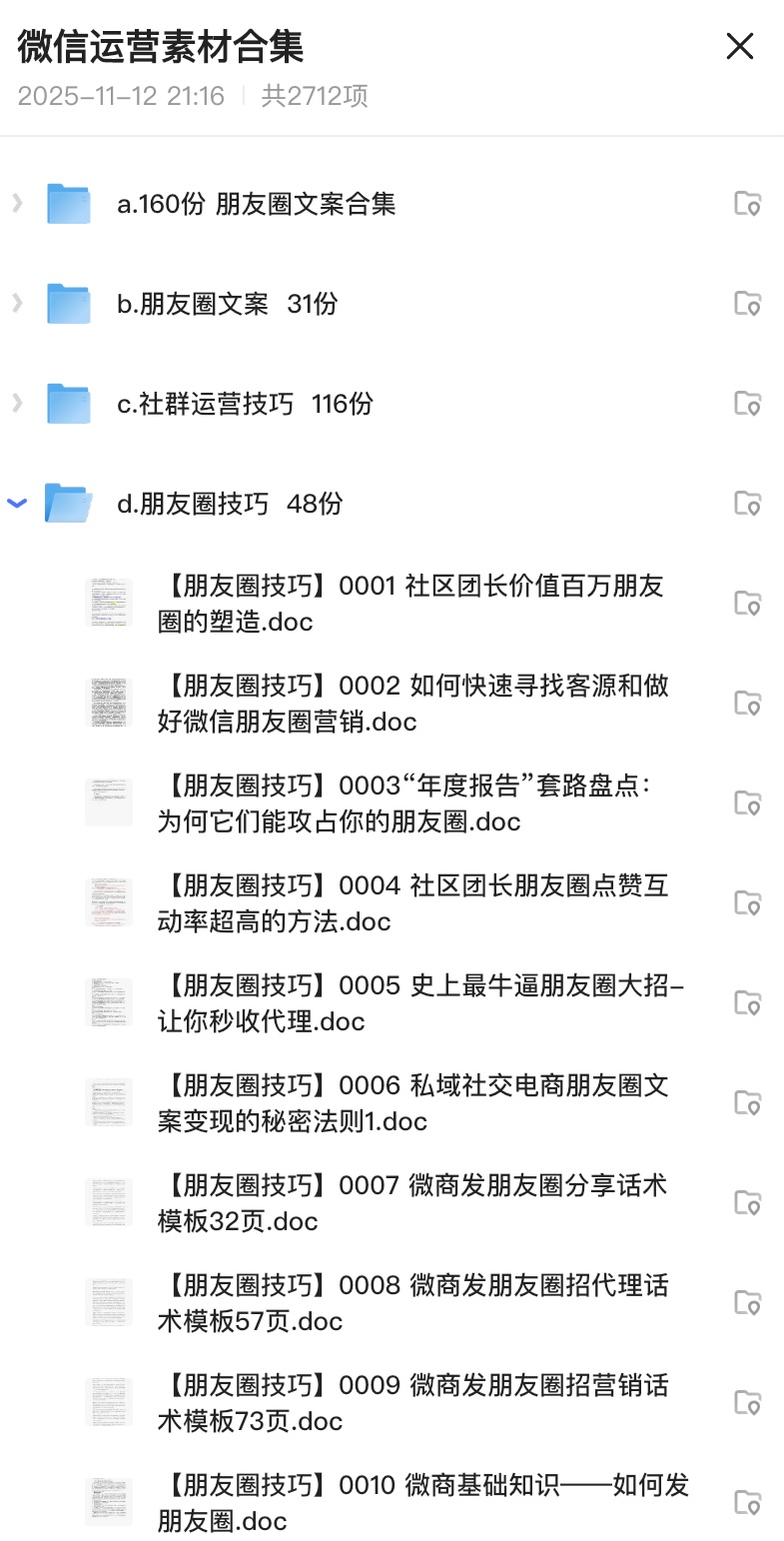Viewport: 784px width, 1541px height.
Task: Tap the locate-folder icon beside file 0002
Action: click(x=747, y=704)
